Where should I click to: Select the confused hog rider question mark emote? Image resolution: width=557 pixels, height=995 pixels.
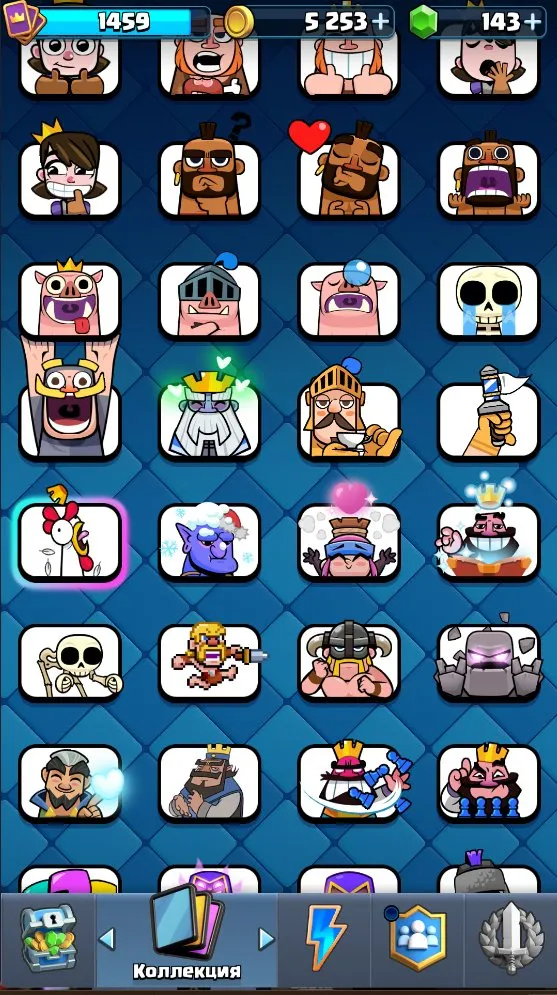coord(209,172)
